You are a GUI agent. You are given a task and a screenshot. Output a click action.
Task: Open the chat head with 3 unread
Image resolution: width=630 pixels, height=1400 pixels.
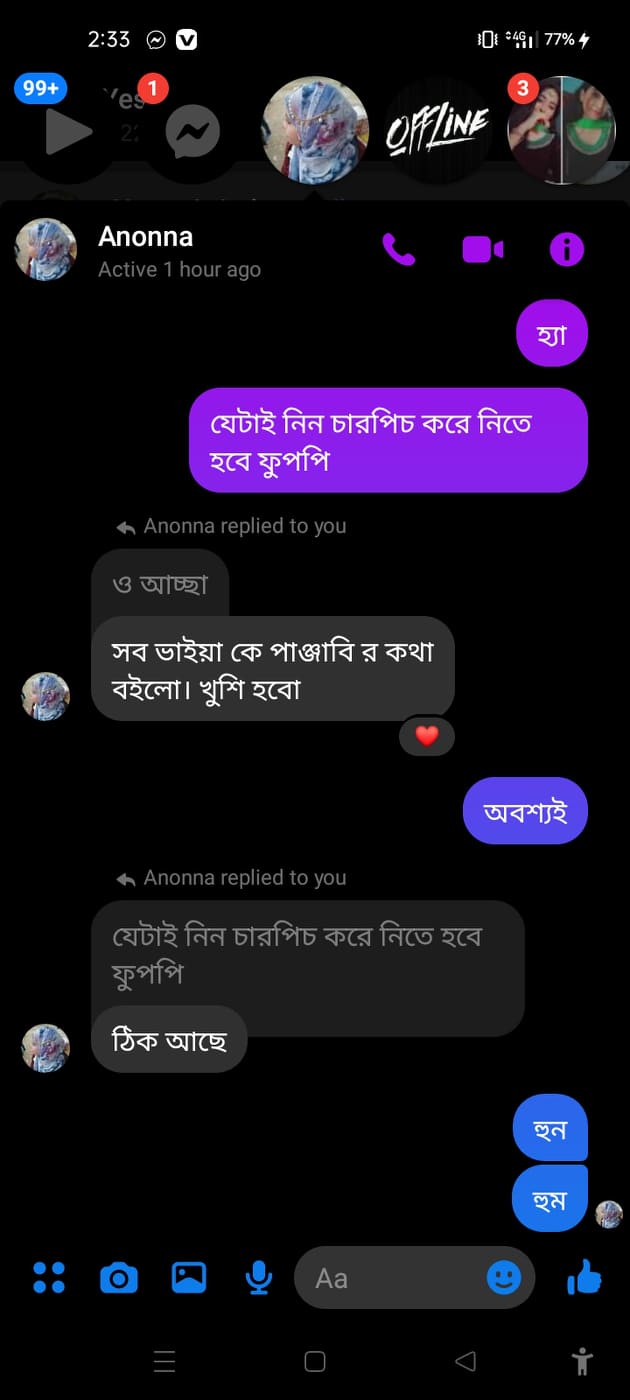click(562, 130)
